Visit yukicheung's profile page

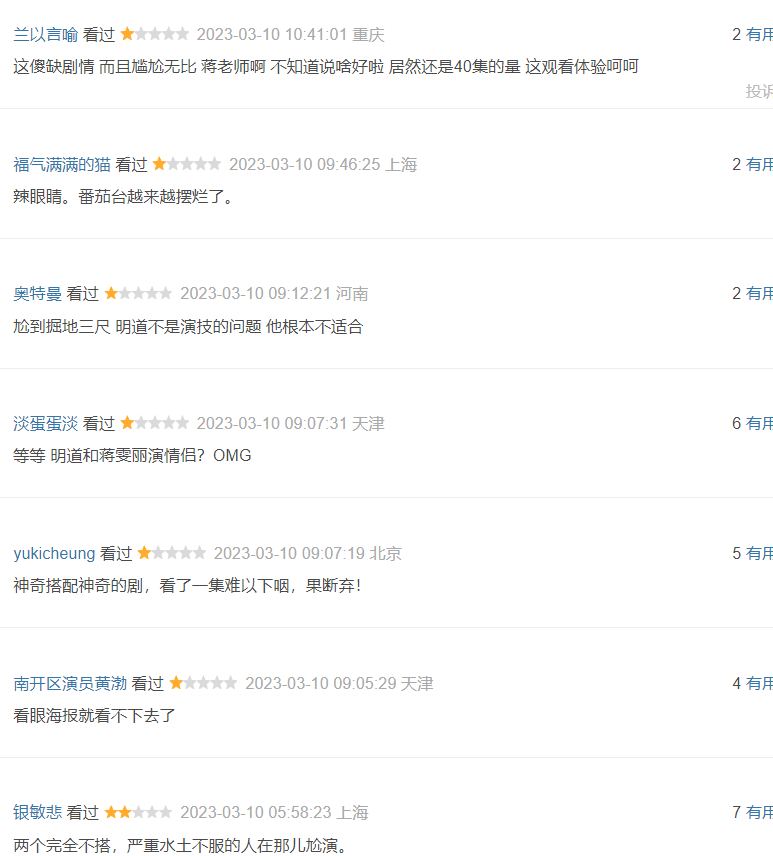pos(54,553)
